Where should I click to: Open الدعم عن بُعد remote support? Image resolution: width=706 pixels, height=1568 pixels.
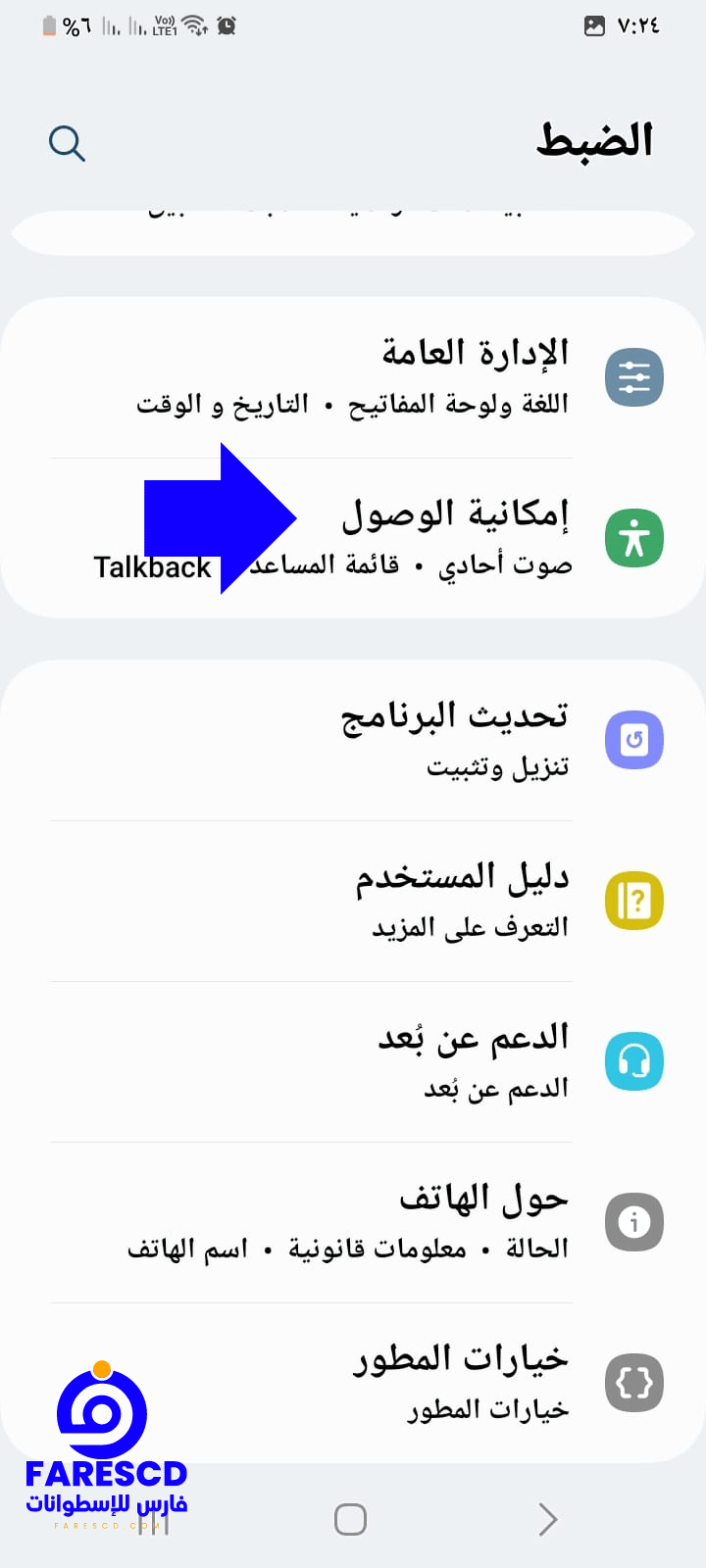pyautogui.click(x=353, y=1061)
